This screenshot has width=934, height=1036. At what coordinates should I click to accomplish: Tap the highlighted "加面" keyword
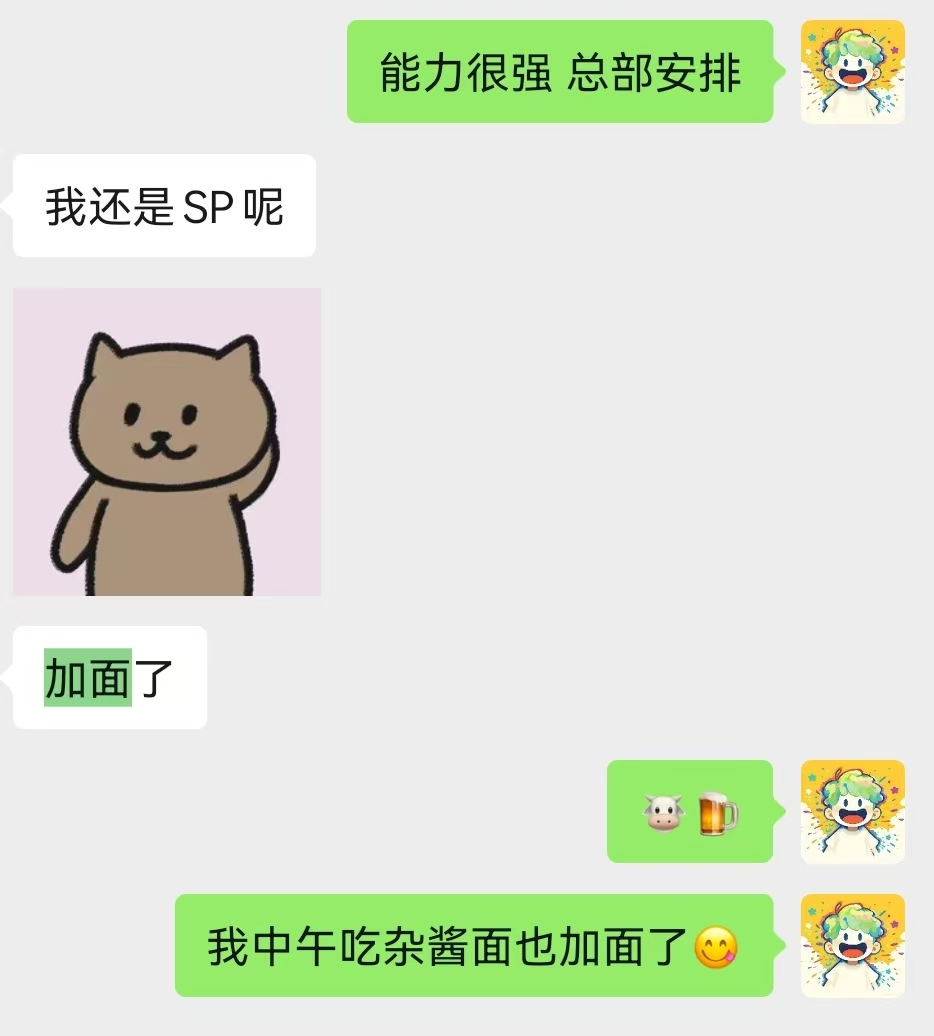click(x=88, y=678)
